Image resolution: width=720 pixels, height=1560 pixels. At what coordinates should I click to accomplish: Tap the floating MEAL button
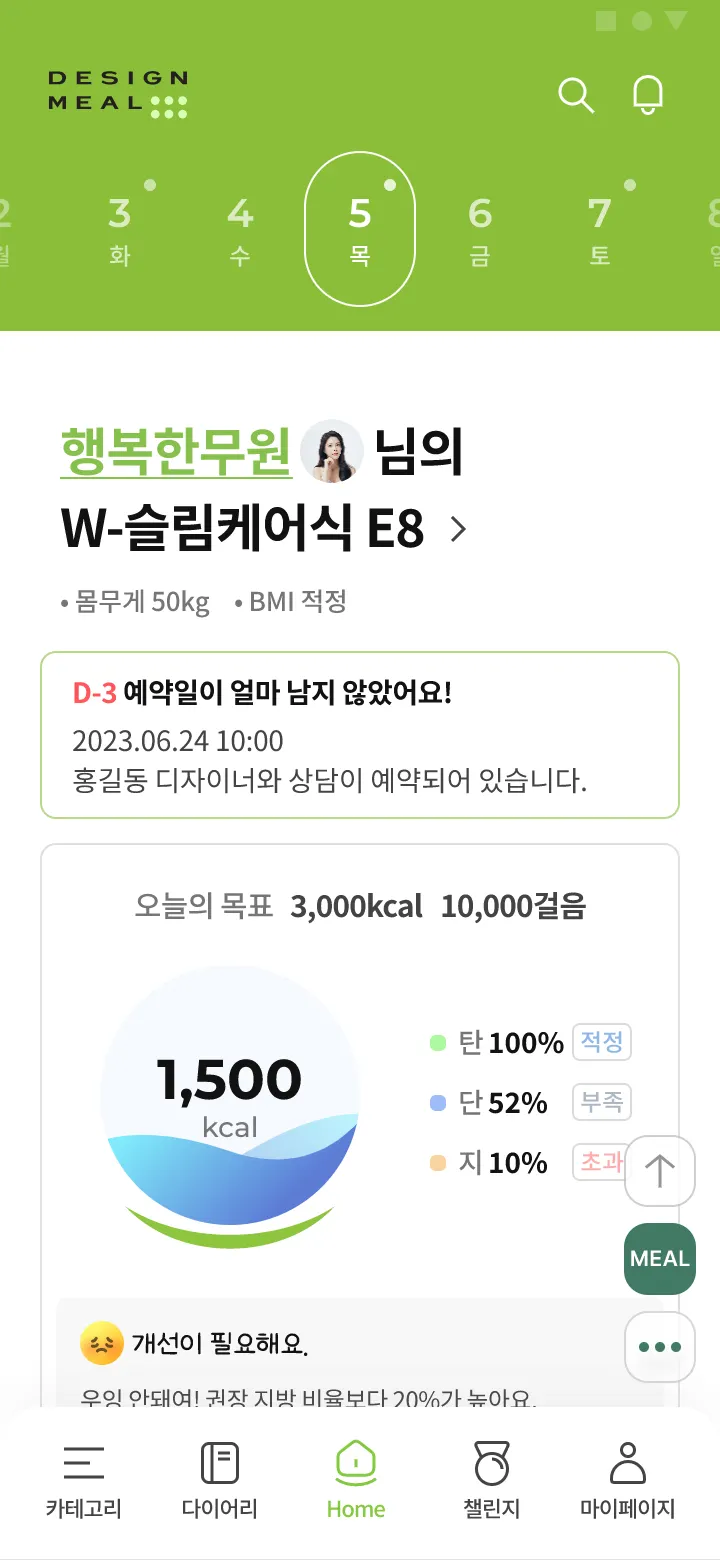point(659,1259)
